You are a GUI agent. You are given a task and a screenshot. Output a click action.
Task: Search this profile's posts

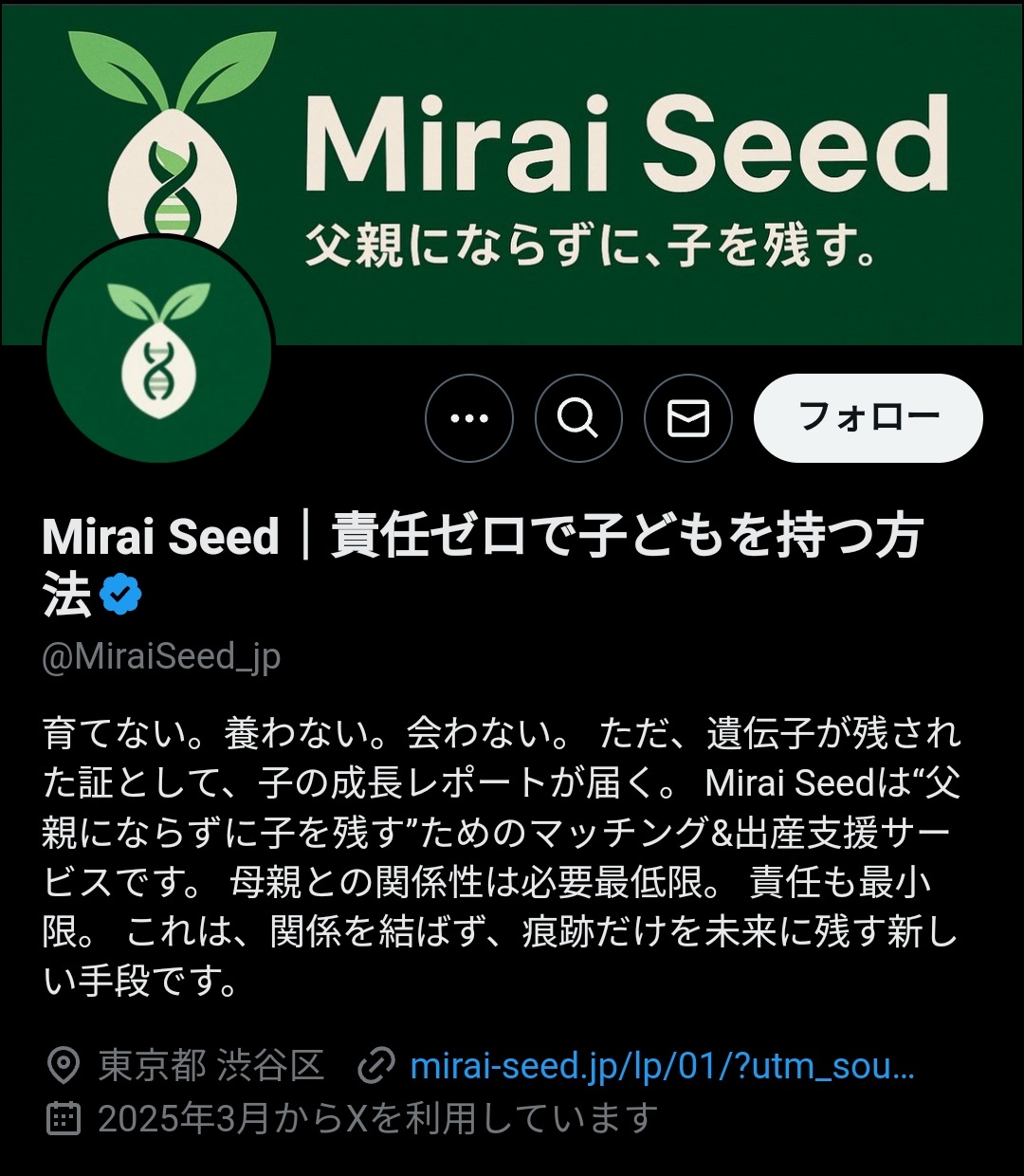[578, 418]
